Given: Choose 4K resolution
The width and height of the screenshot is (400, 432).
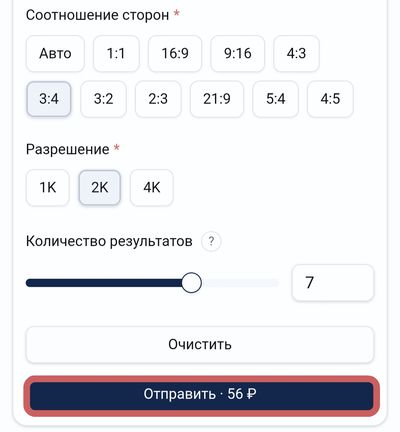Looking at the screenshot, I should pyautogui.click(x=152, y=188).
